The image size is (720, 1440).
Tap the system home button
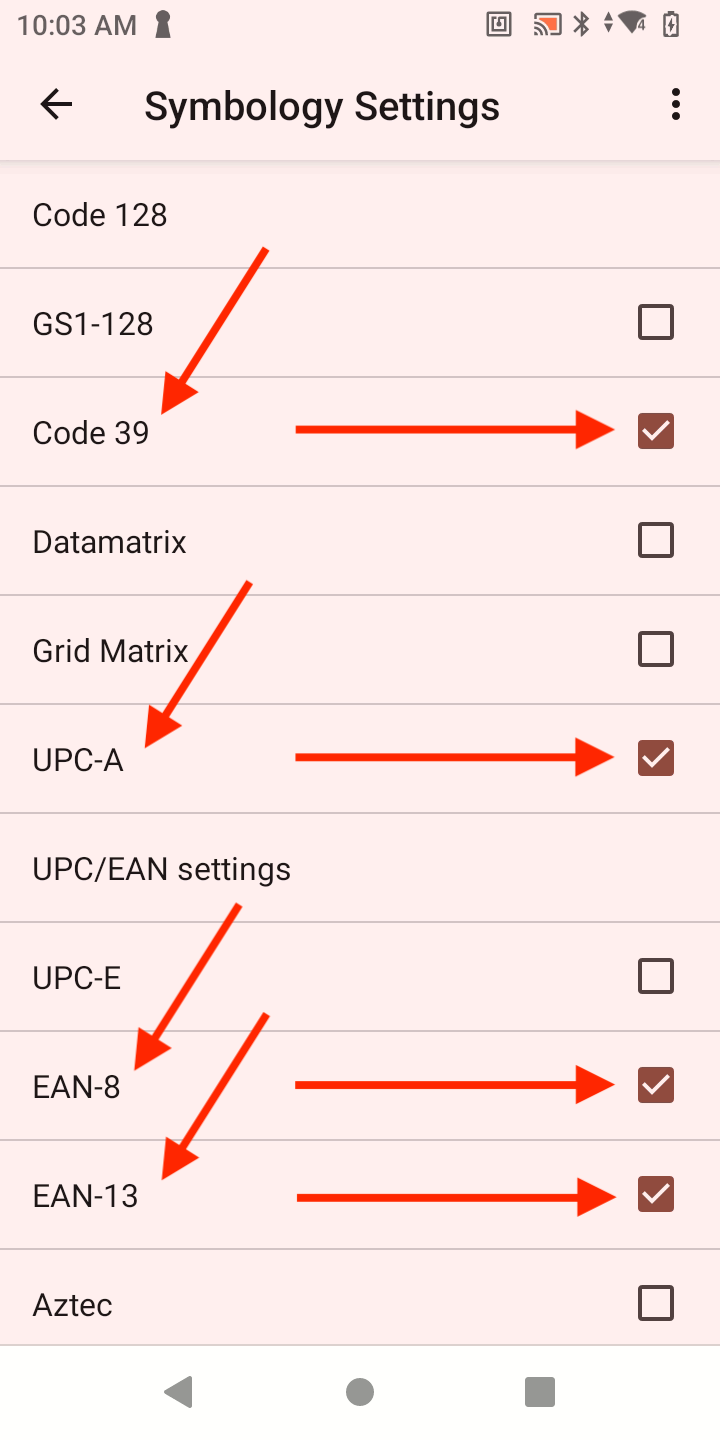click(360, 1392)
